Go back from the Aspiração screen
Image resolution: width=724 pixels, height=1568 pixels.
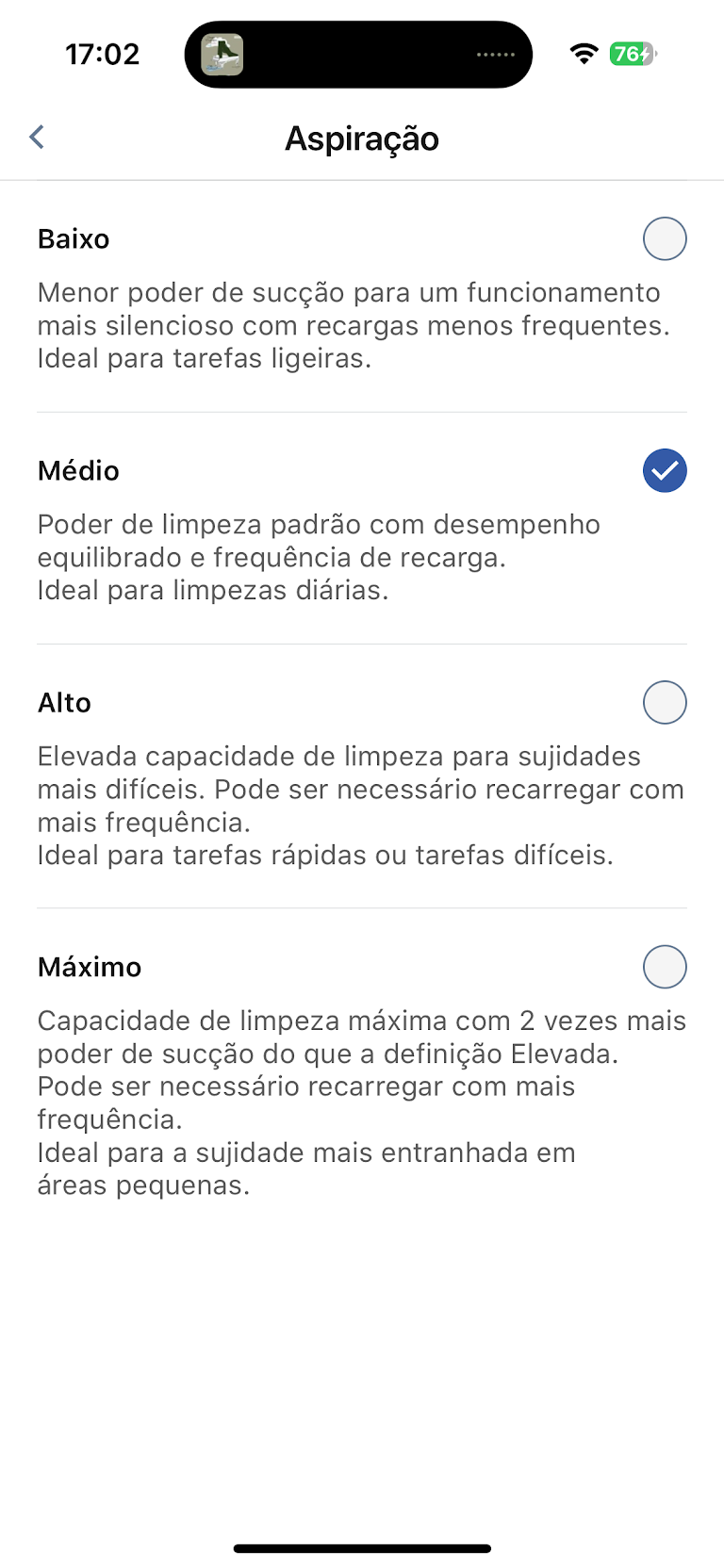click(x=37, y=138)
